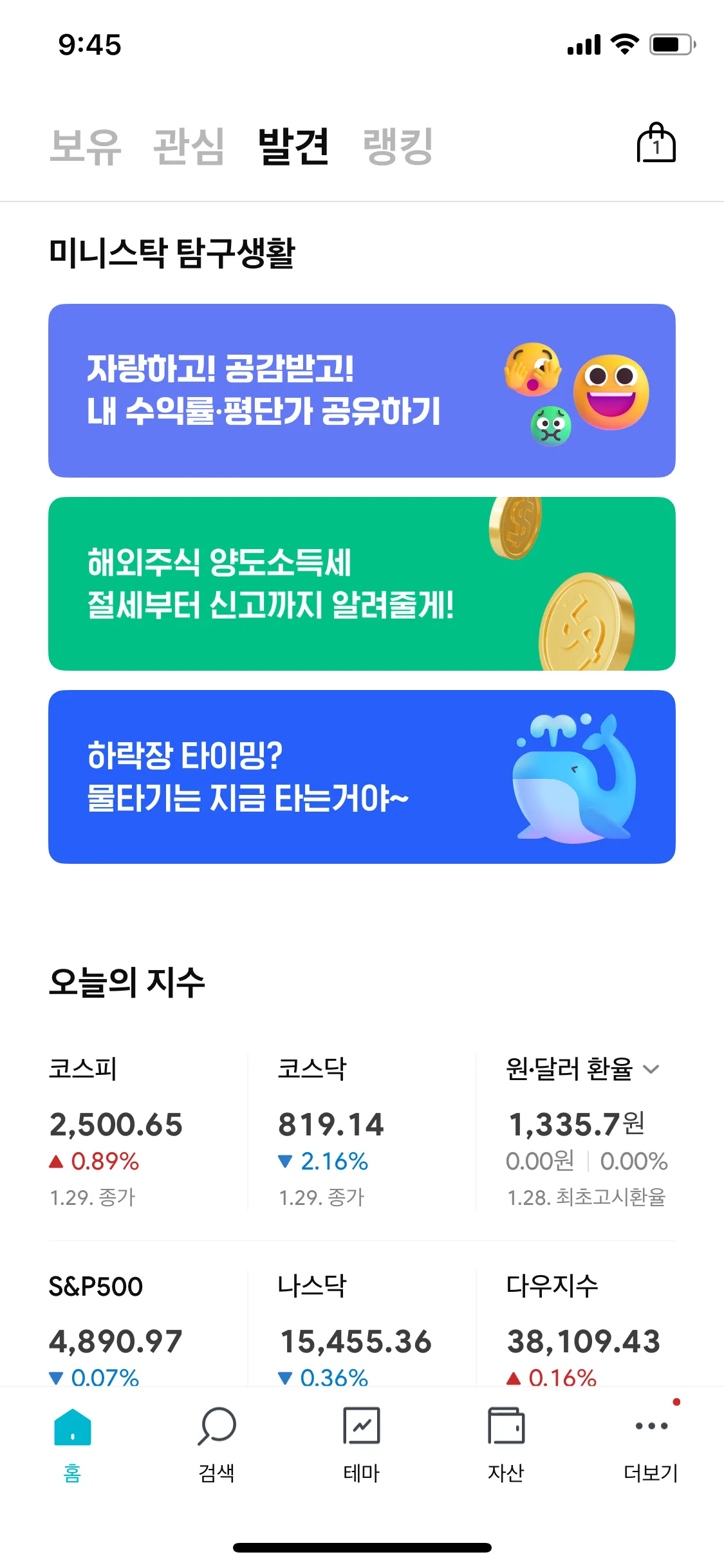View the 코스피 index details
Screen dimensions: 724x1568
(116, 1131)
